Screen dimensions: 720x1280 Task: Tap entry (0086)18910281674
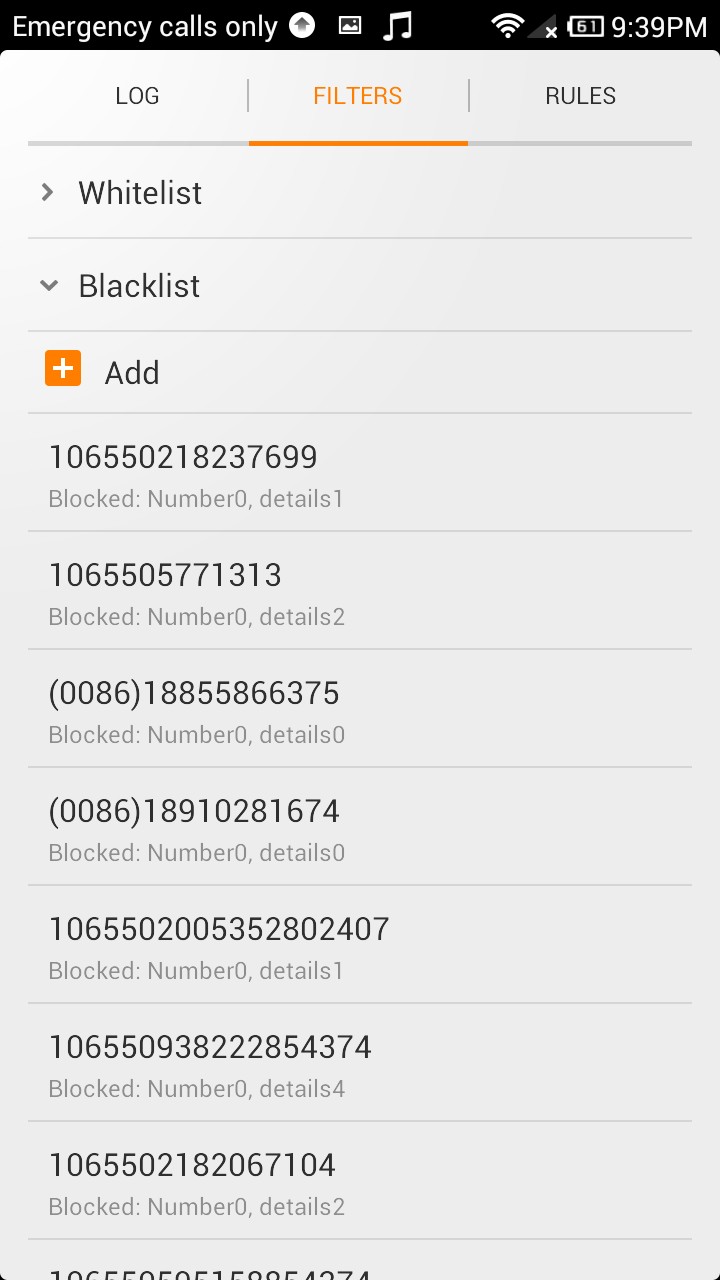pyautogui.click(x=360, y=826)
